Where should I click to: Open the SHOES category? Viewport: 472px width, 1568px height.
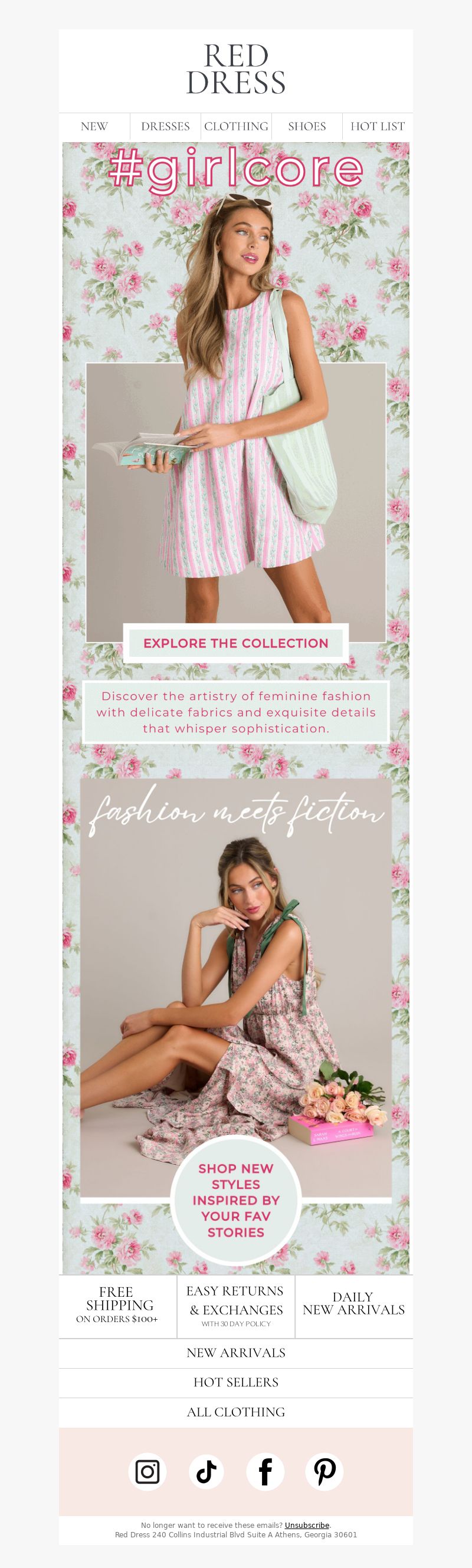[307, 127]
